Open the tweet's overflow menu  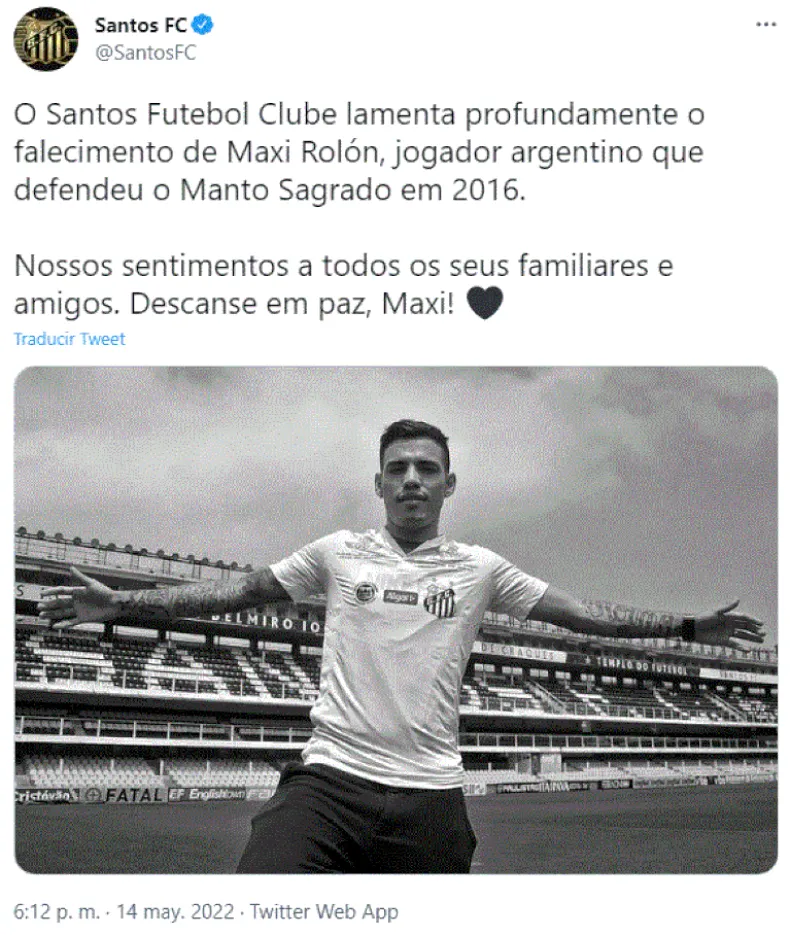(764, 24)
